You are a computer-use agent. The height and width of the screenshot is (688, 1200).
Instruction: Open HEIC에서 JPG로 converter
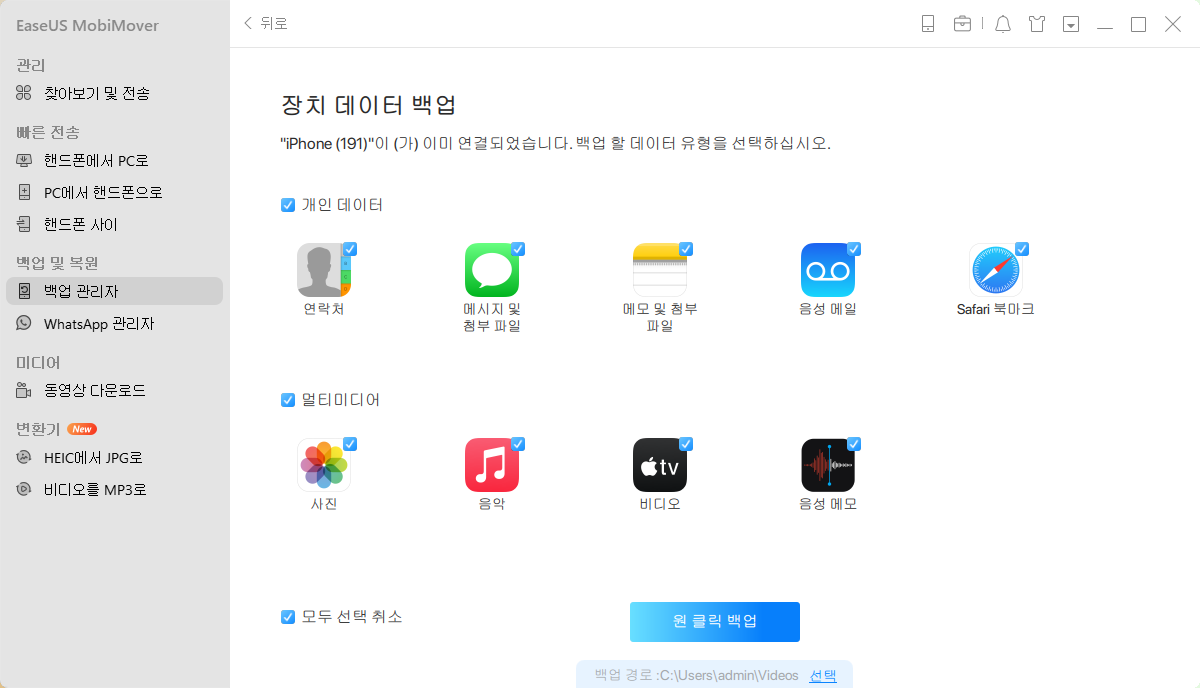tap(93, 457)
